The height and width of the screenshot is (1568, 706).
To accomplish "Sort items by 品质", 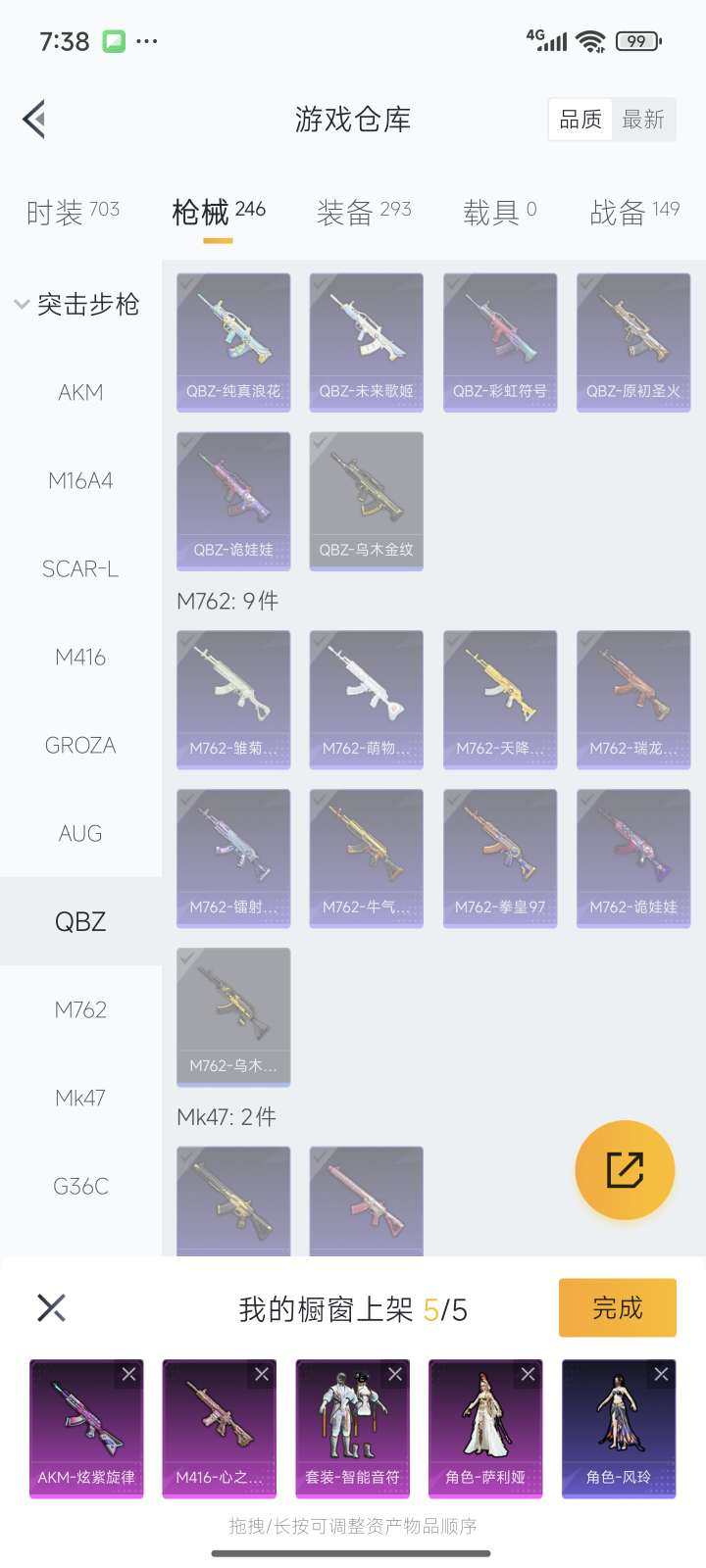I will tap(580, 120).
